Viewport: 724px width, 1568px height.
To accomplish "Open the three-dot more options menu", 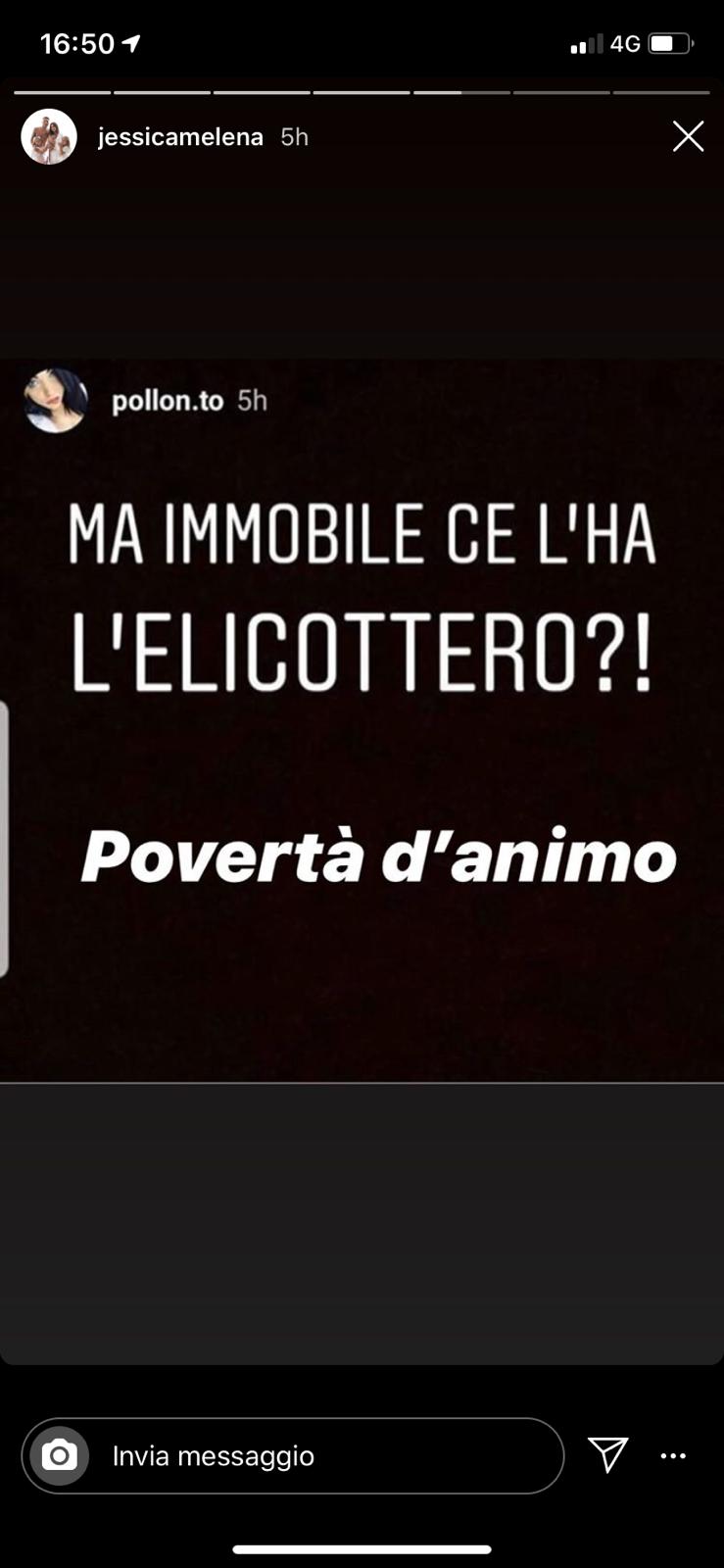I will point(673,1455).
